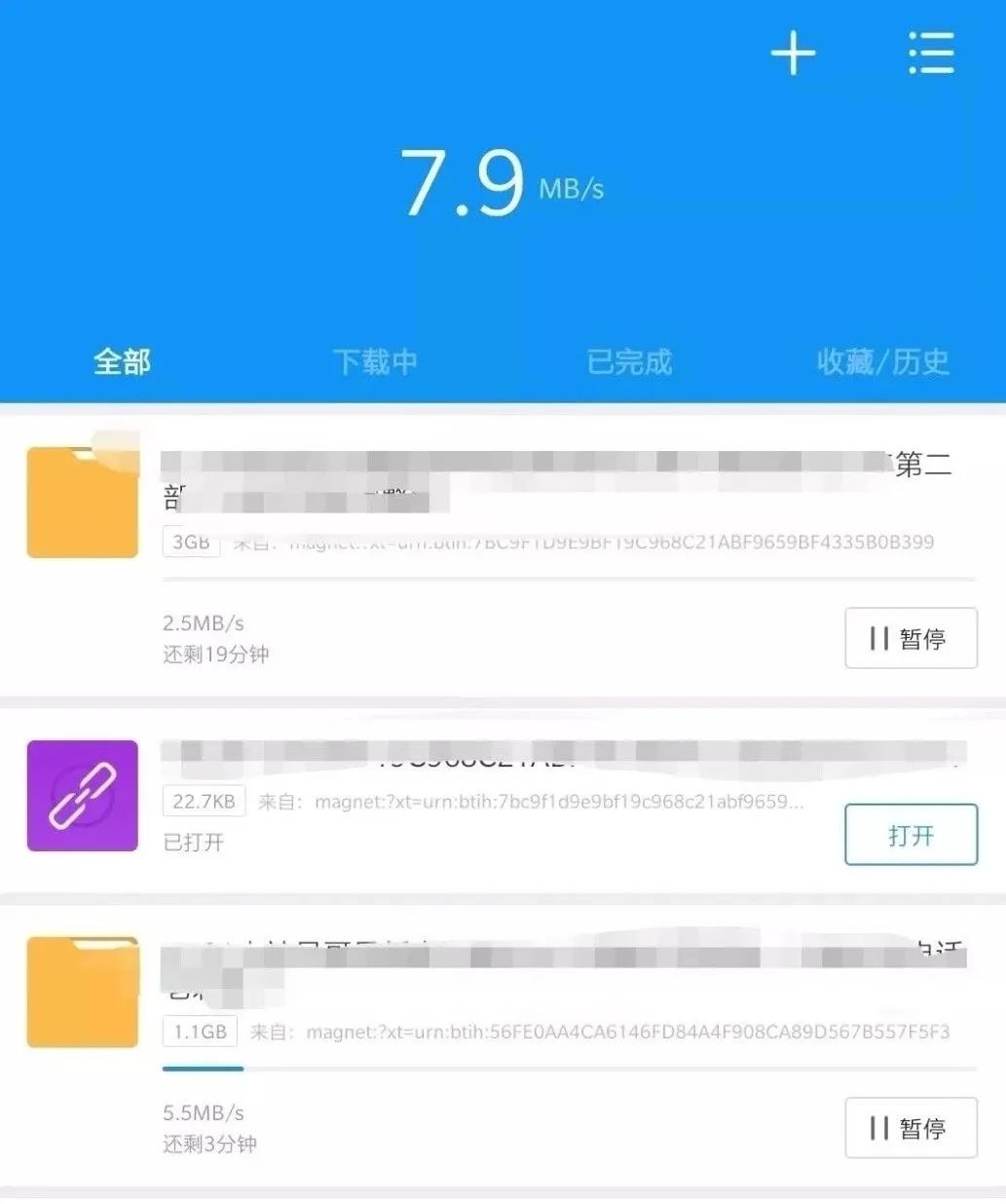
Task: Open the 收藏/历史 tab
Action: coord(882,362)
